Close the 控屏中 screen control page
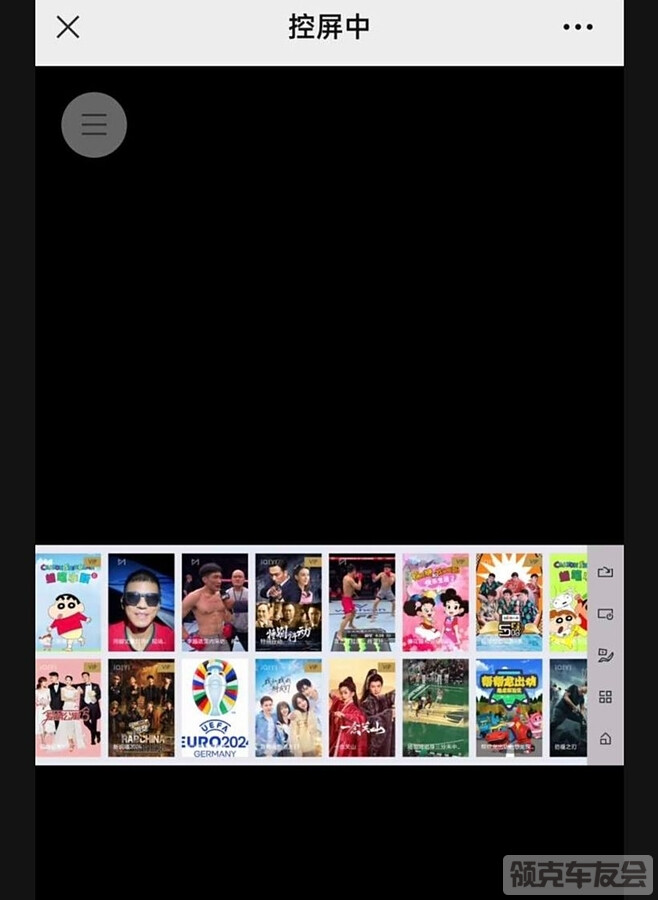Image resolution: width=658 pixels, height=900 pixels. 68,27
